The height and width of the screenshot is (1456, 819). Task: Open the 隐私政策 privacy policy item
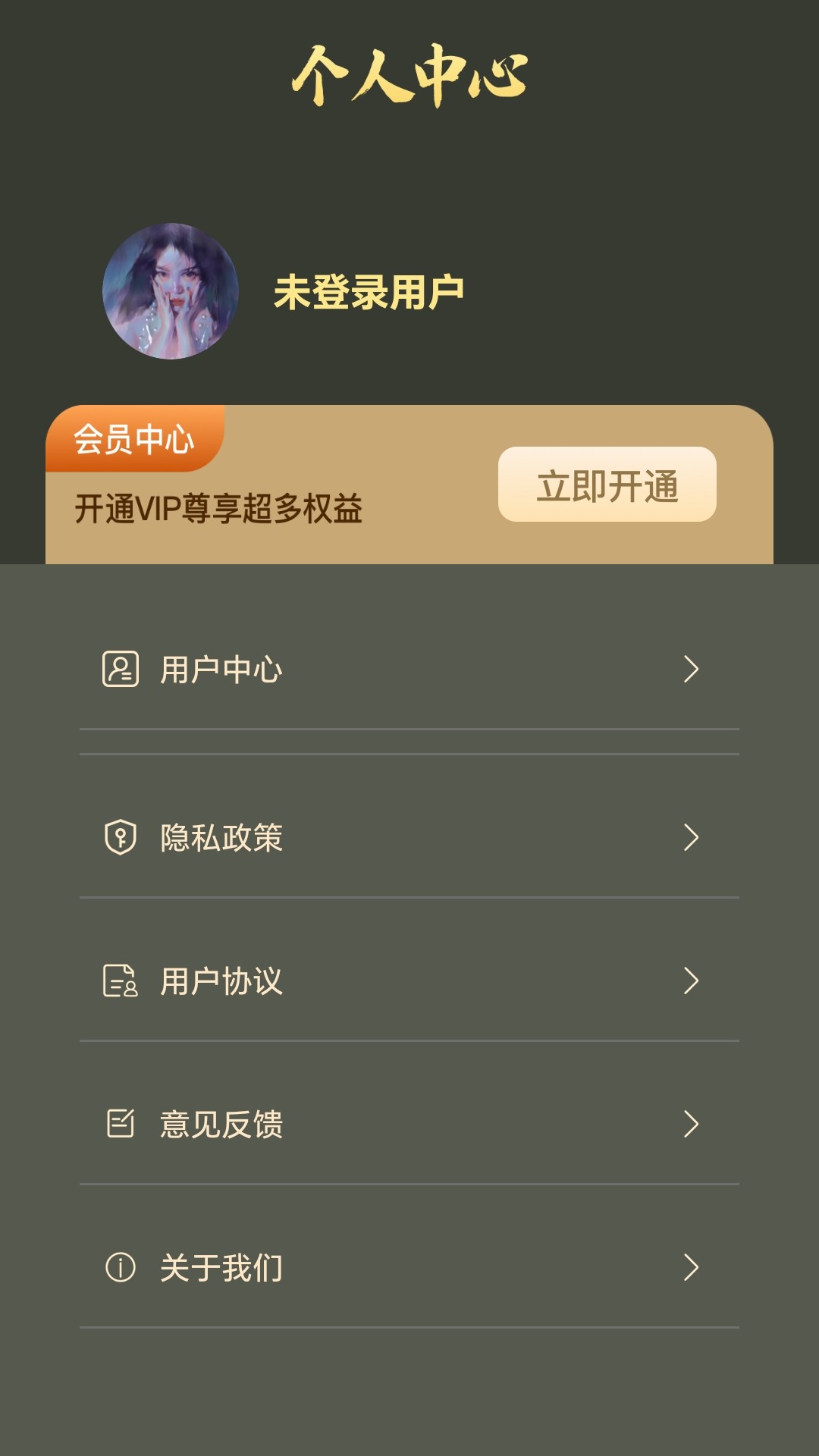[220, 838]
